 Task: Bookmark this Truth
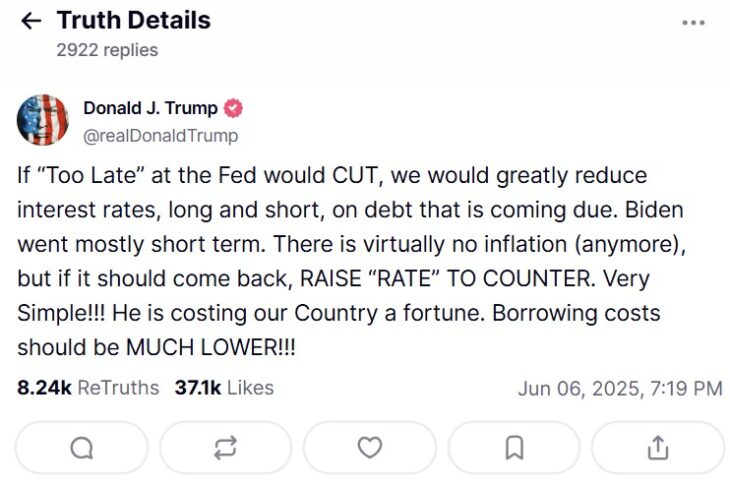click(x=514, y=448)
